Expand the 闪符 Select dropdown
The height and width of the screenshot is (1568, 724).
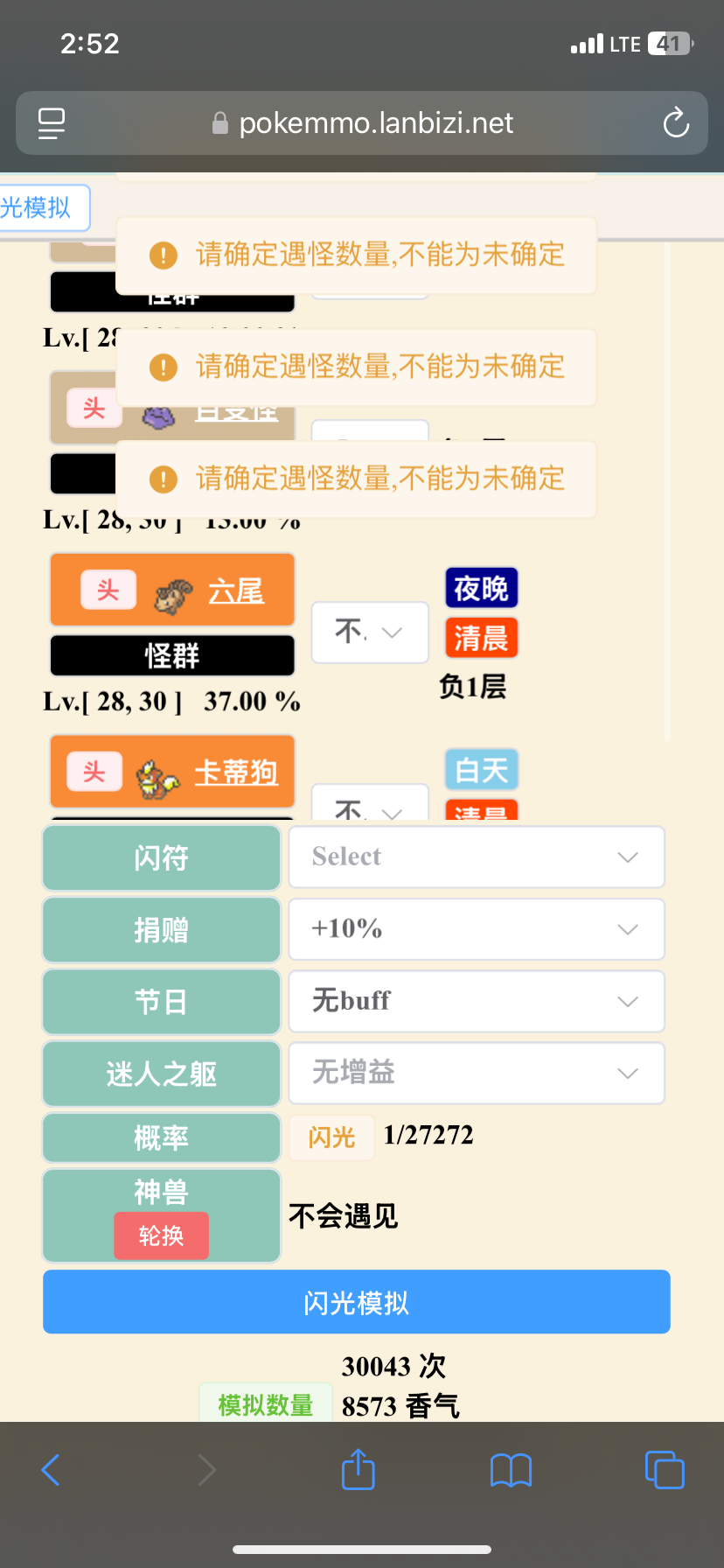[477, 857]
